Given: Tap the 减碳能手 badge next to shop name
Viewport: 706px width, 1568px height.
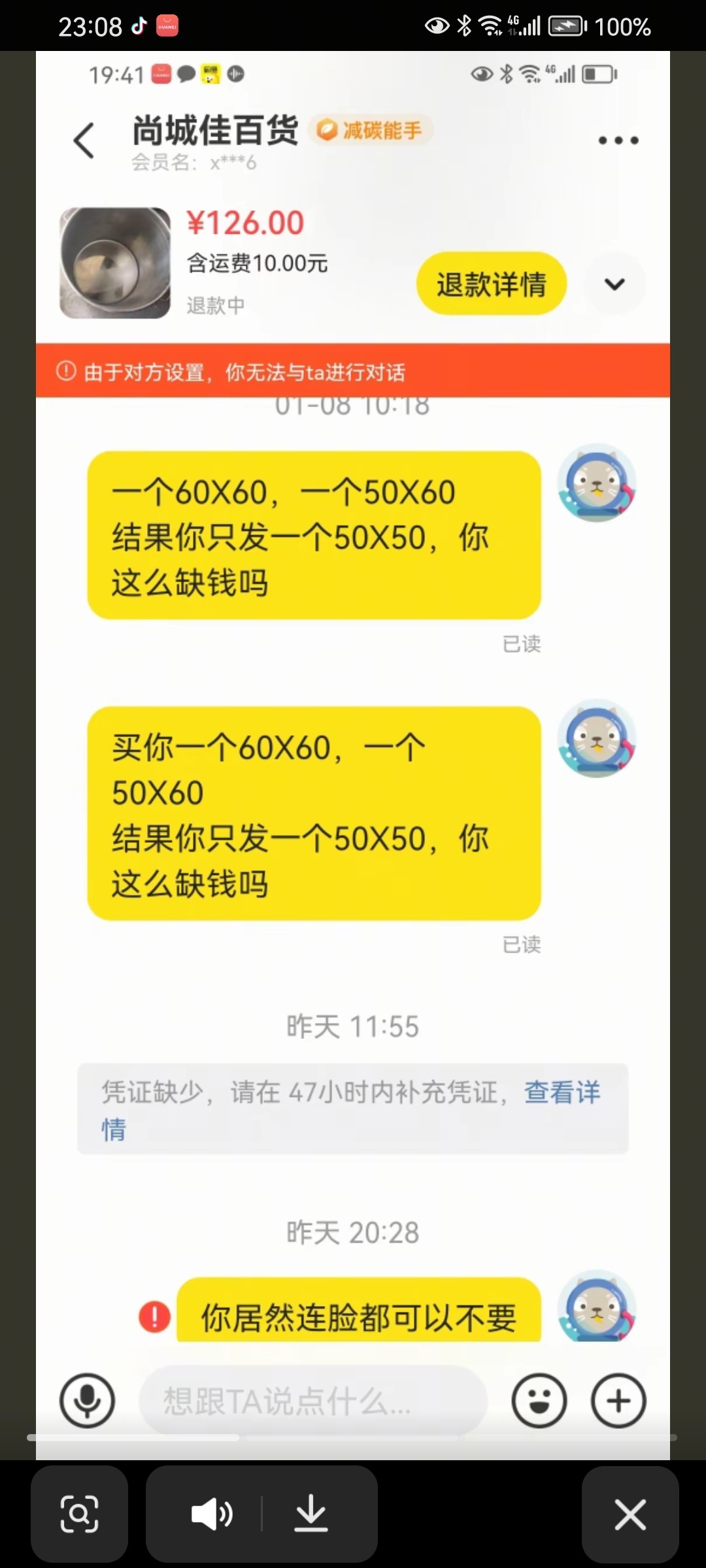Looking at the screenshot, I should pos(371,130).
